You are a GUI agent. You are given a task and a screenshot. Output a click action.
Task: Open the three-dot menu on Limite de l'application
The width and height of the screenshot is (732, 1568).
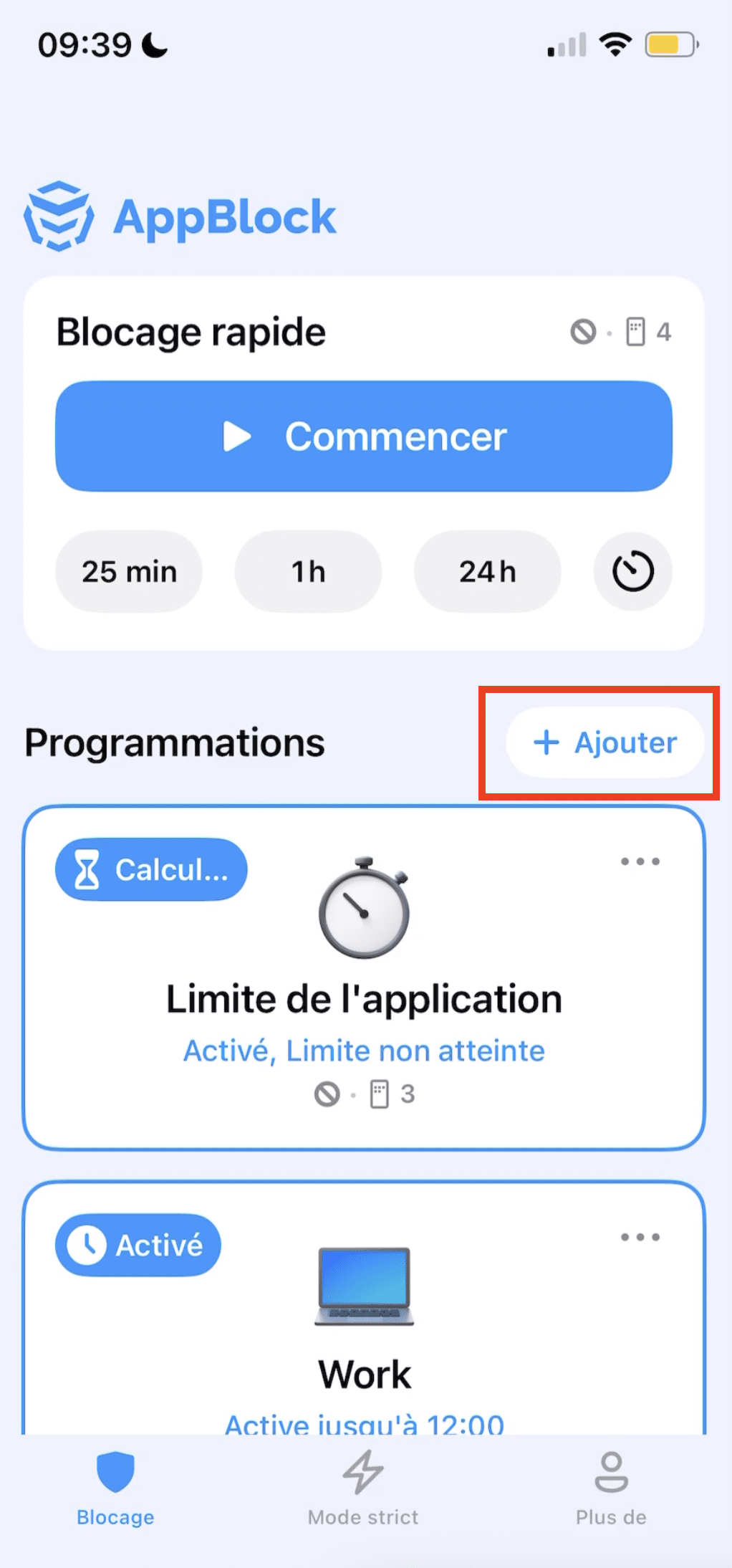(x=640, y=862)
